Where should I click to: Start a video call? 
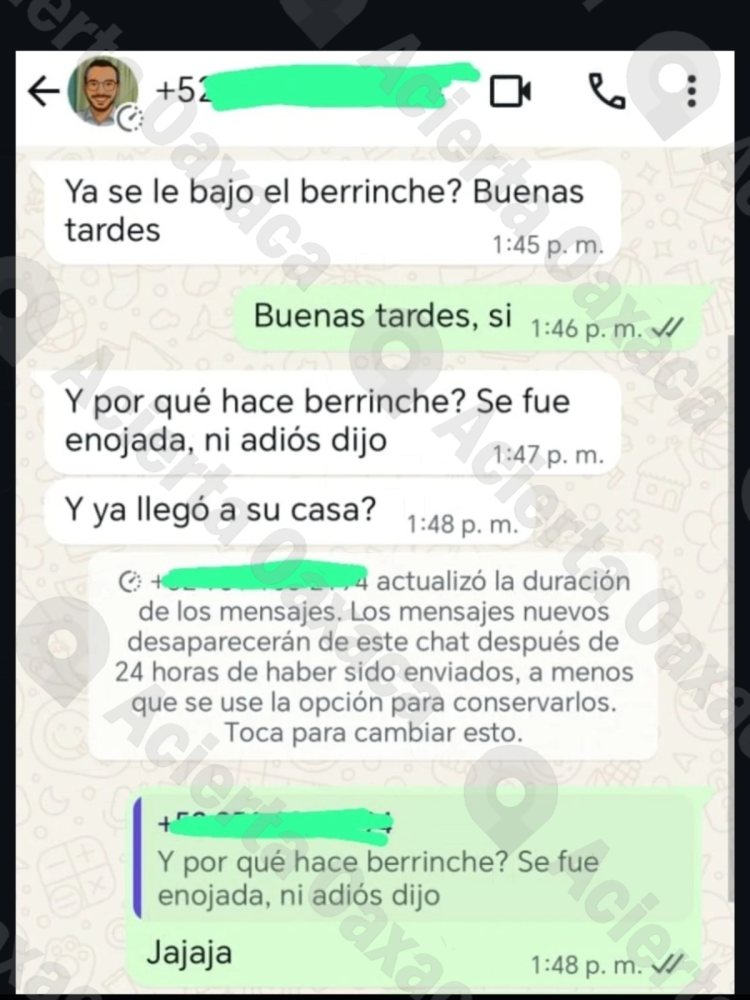click(510, 92)
